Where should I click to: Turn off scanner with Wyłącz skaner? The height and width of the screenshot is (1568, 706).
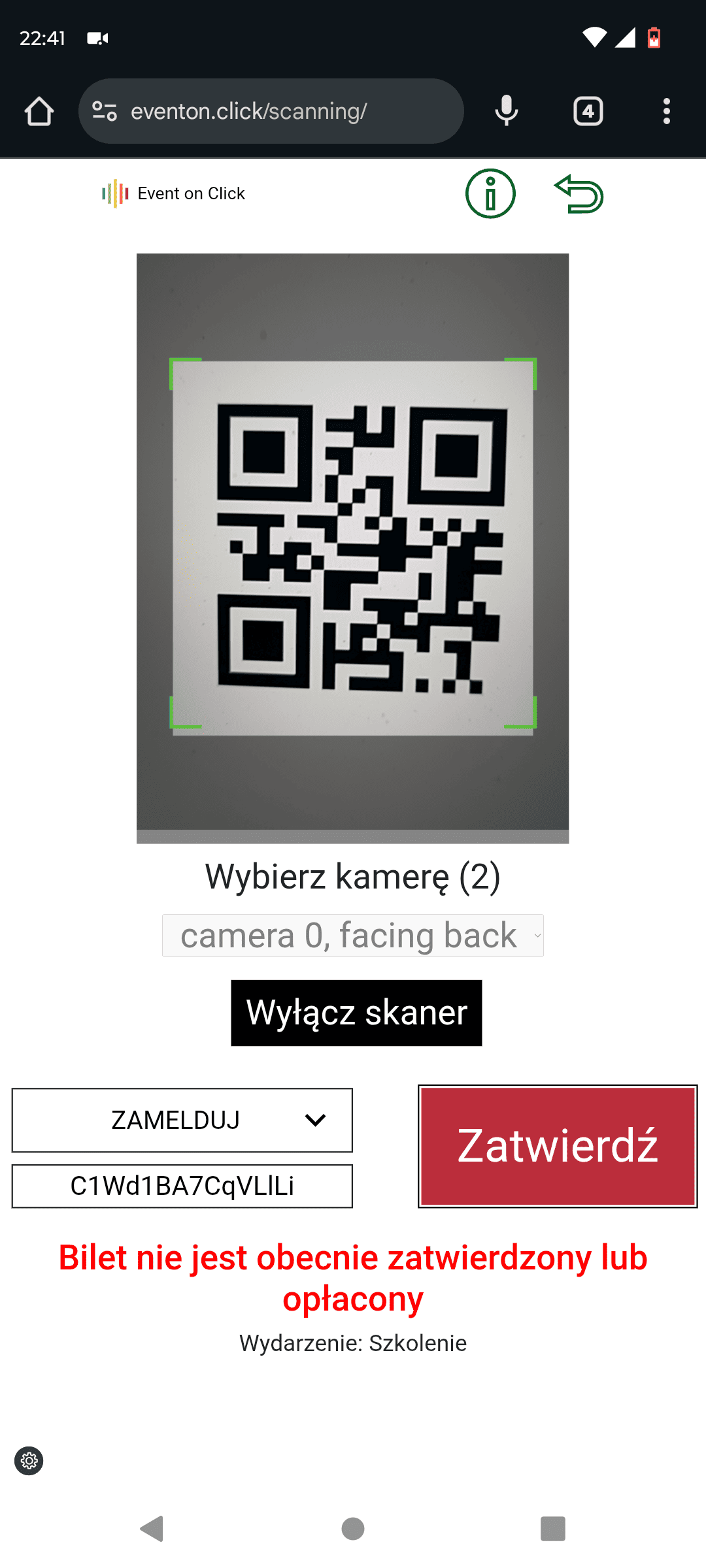(356, 1013)
